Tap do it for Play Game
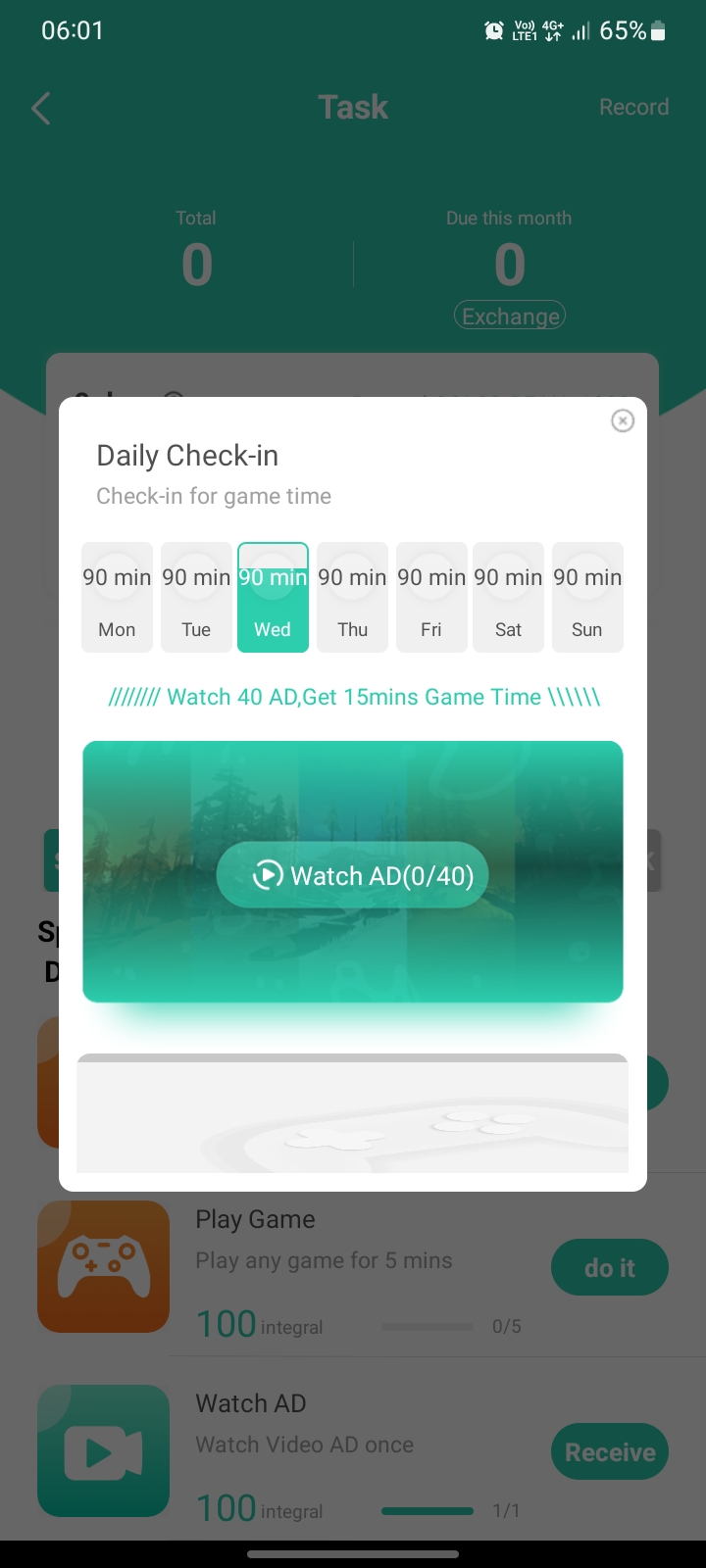This screenshot has height=1568, width=706. [609, 1267]
